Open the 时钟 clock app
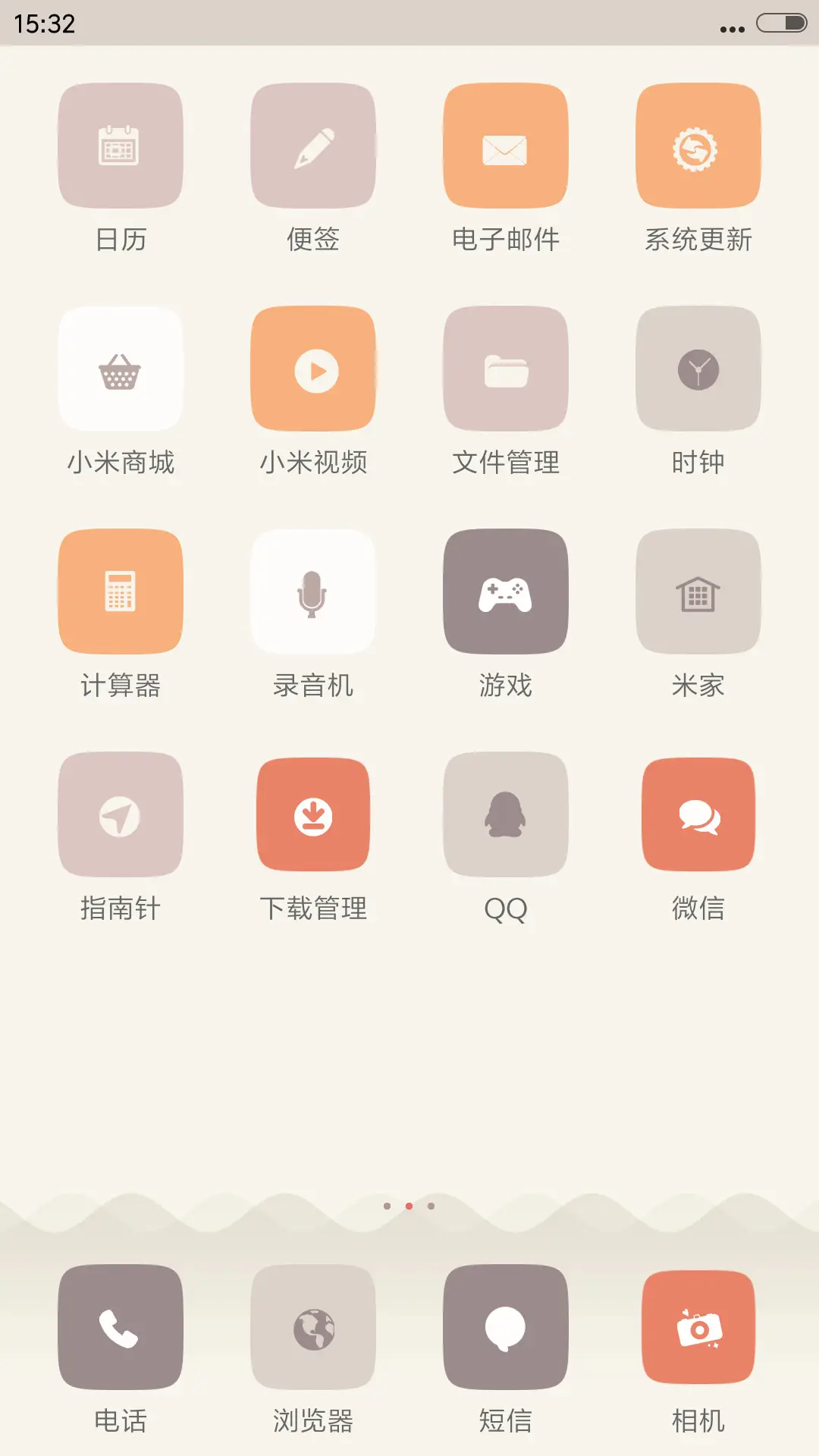This screenshot has width=819, height=1456. point(698,368)
